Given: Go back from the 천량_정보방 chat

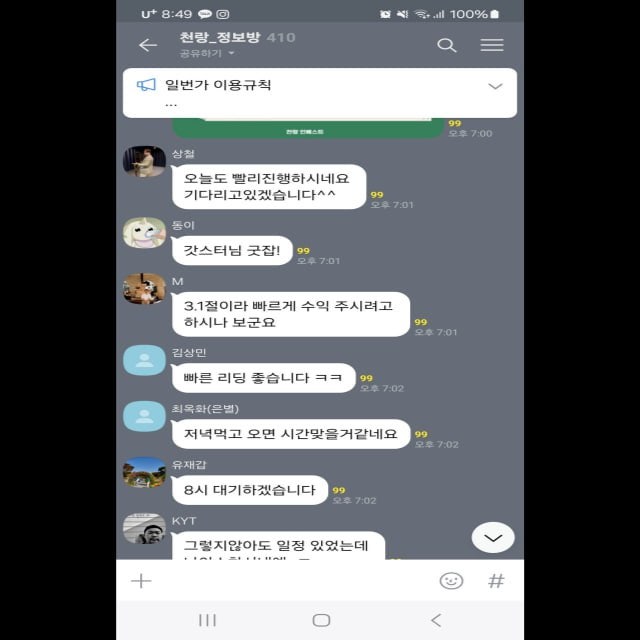Looking at the screenshot, I should 148,45.
